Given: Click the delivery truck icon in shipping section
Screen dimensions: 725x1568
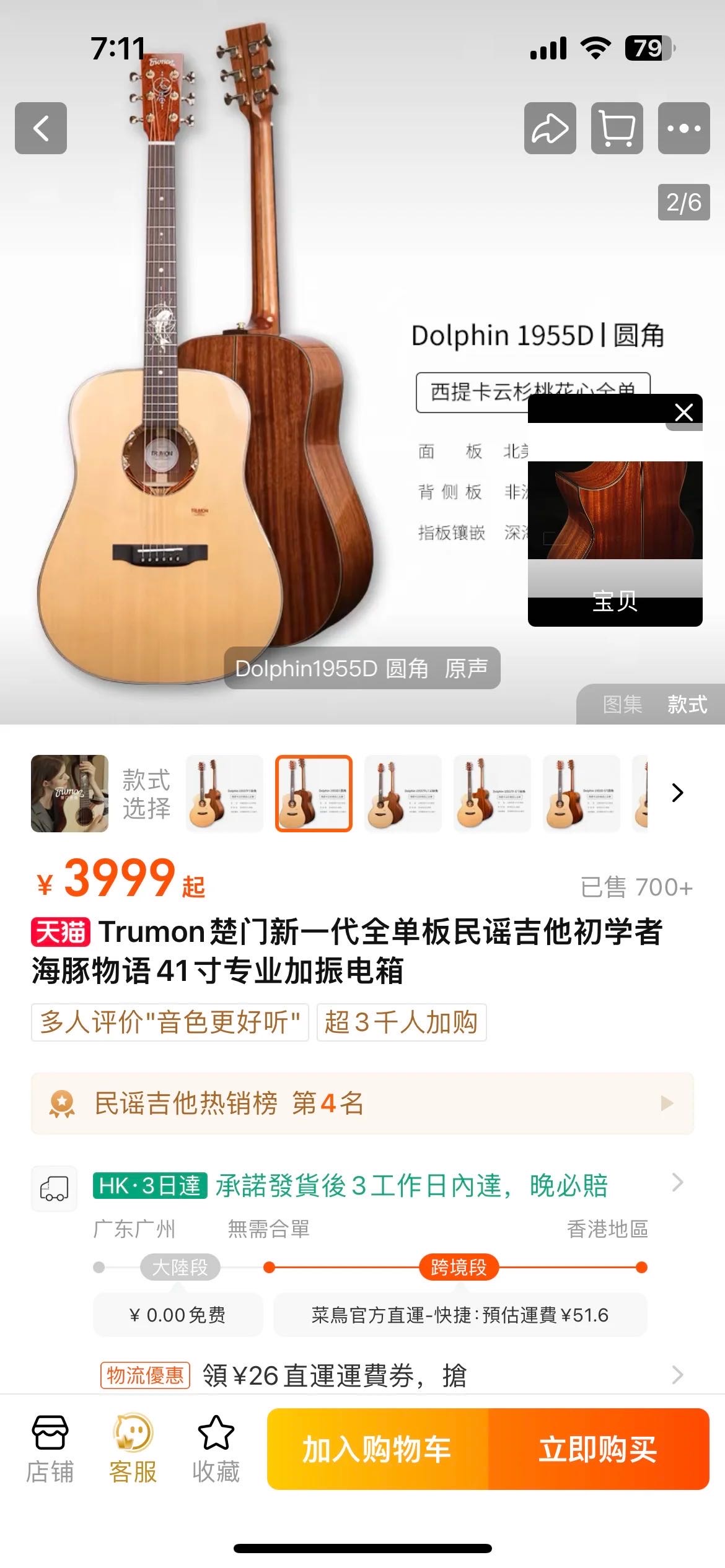Looking at the screenshot, I should pyautogui.click(x=55, y=1187).
